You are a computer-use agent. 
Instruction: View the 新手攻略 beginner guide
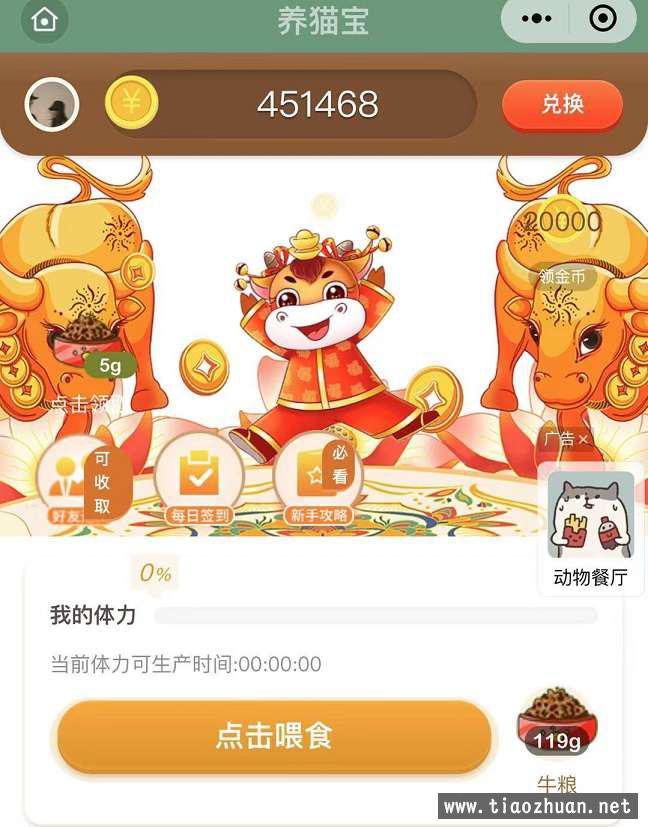coord(319,480)
